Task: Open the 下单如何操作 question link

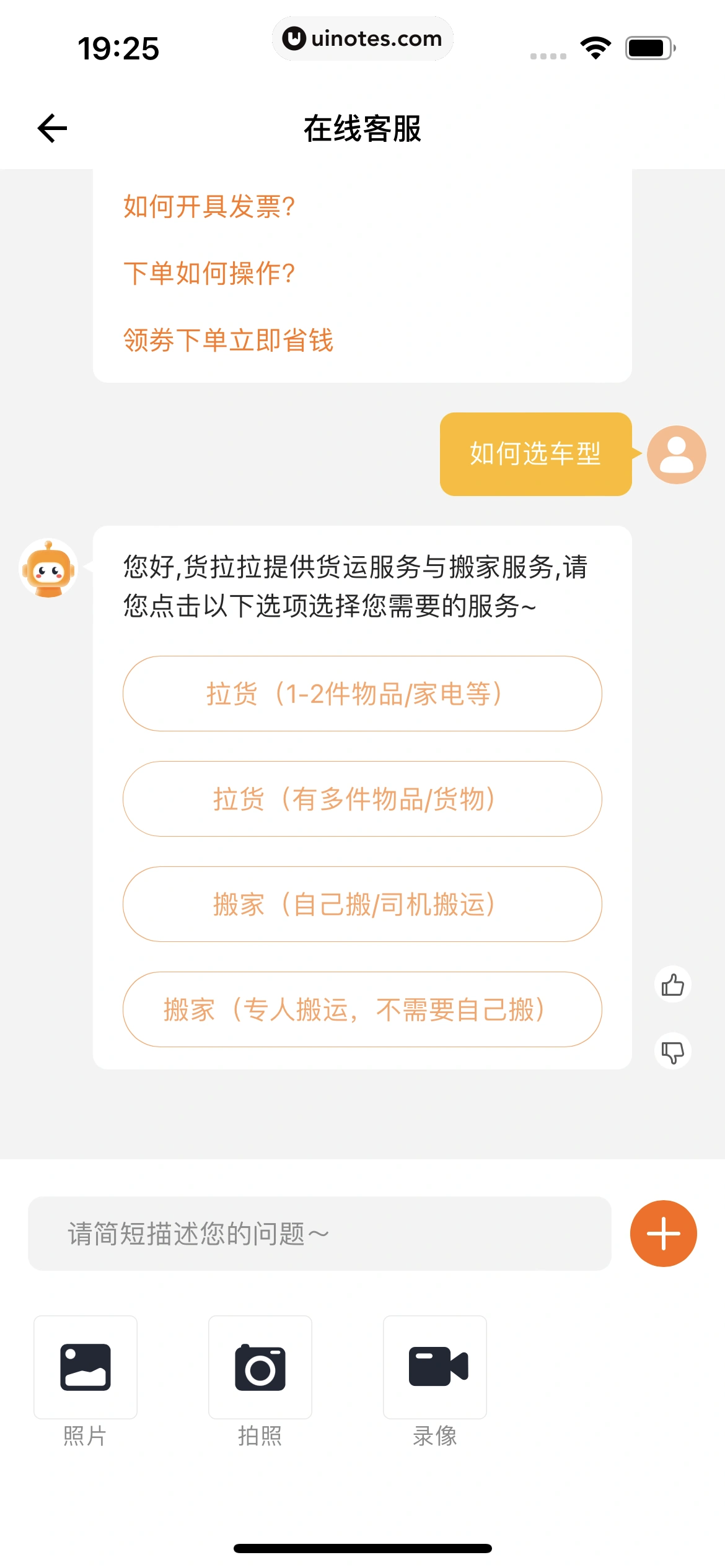Action: (210, 273)
